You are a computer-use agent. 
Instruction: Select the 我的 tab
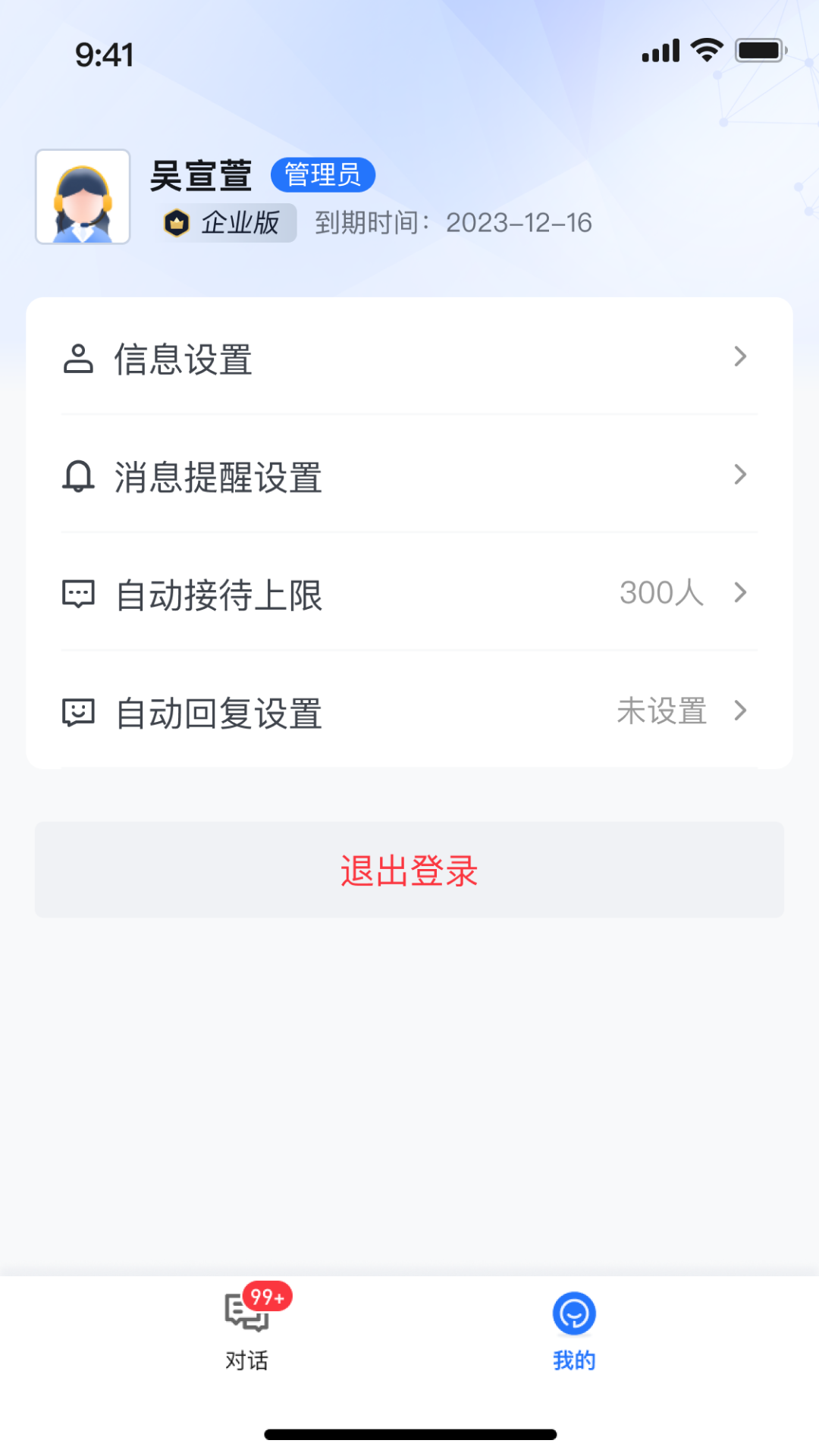pyautogui.click(x=574, y=1335)
